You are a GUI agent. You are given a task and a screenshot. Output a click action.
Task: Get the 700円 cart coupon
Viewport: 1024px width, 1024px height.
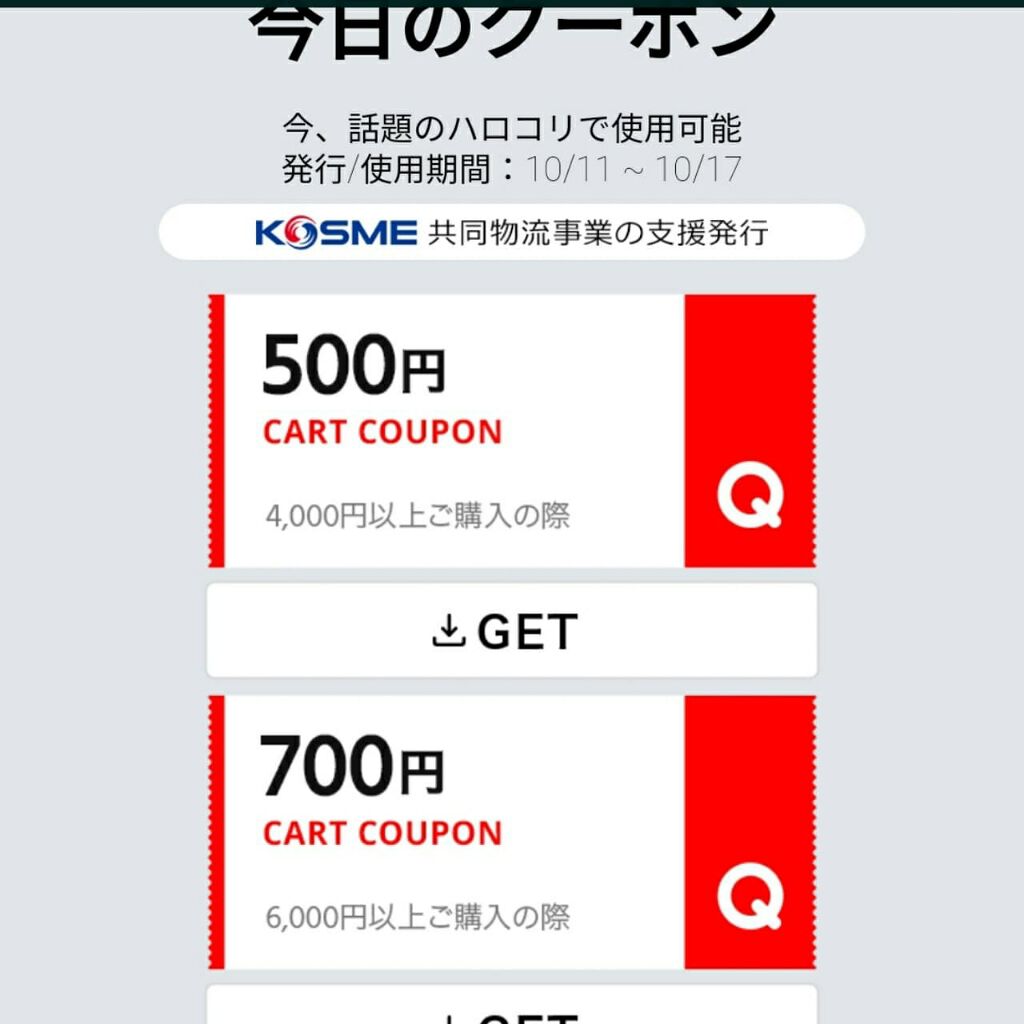click(x=511, y=1008)
